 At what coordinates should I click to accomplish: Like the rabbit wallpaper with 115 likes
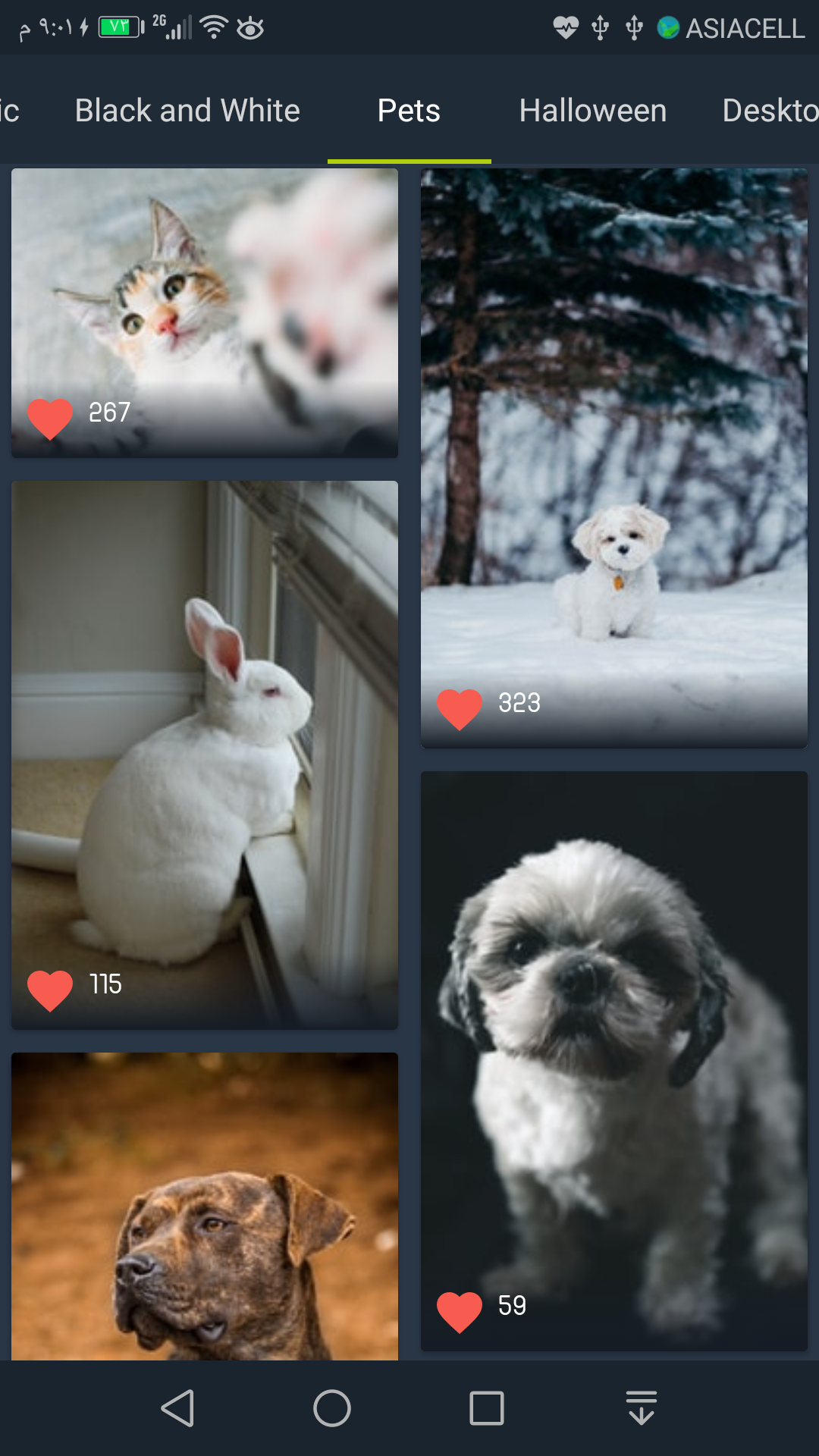[x=50, y=990]
